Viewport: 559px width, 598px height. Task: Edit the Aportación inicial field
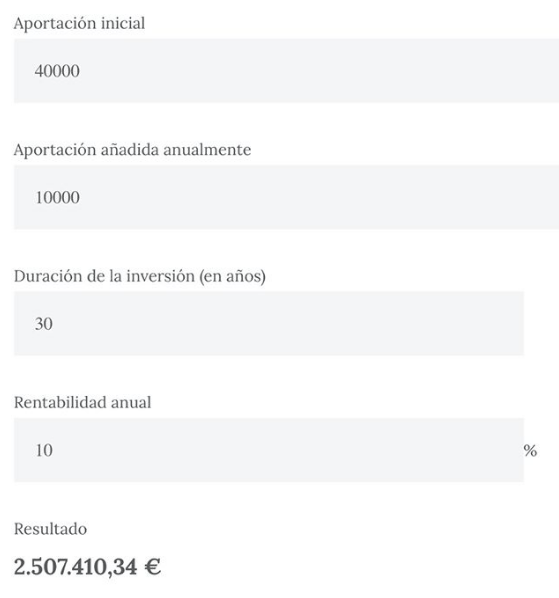286,71
